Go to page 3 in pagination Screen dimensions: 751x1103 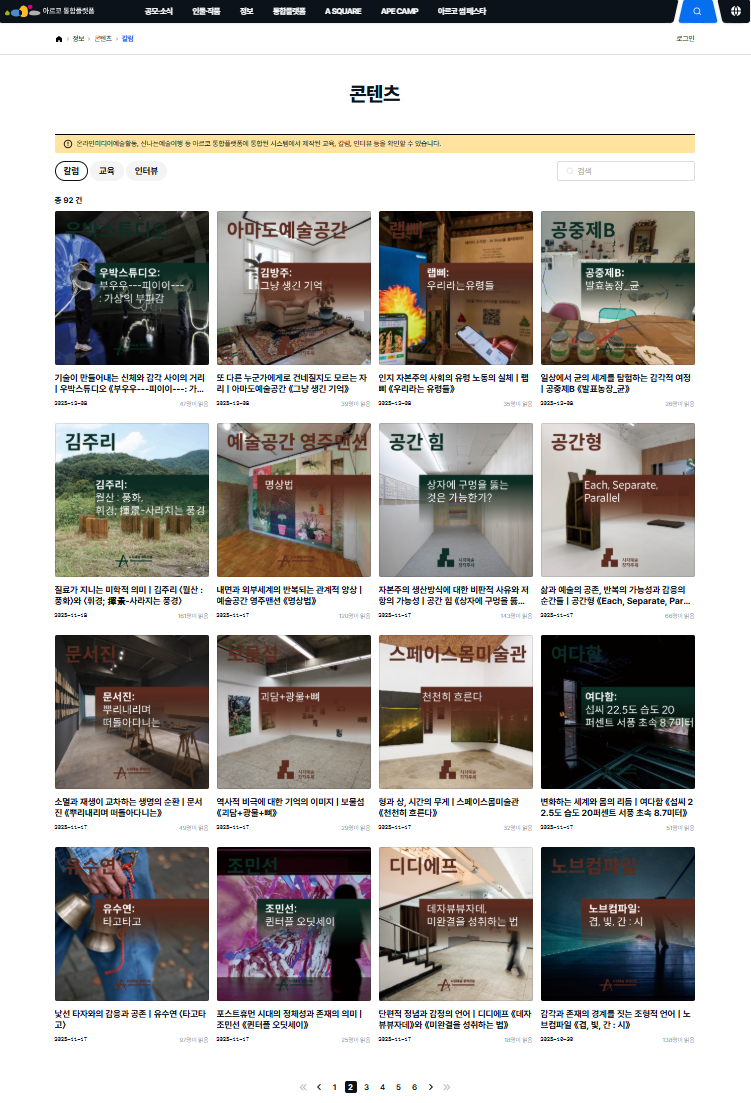(x=366, y=1086)
